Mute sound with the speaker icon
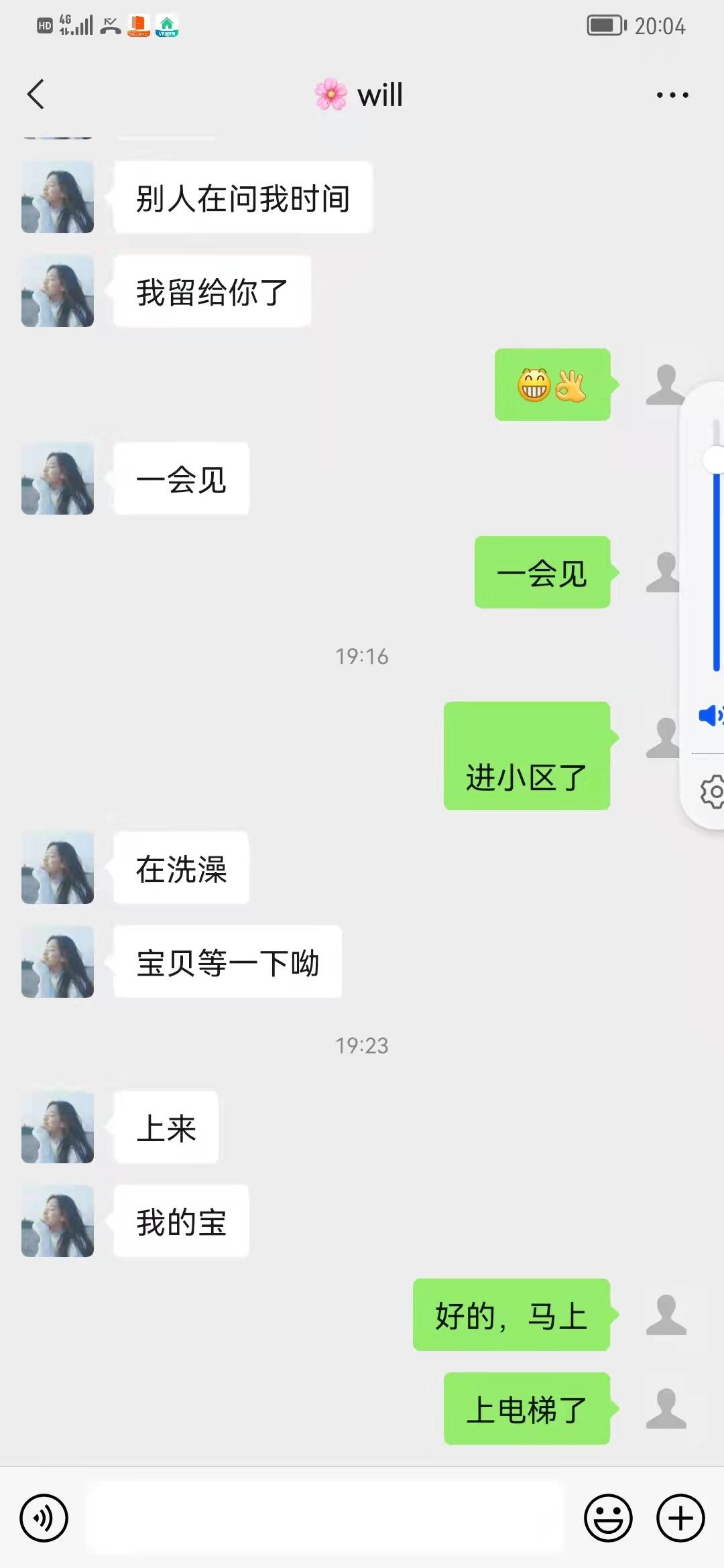 tap(709, 716)
